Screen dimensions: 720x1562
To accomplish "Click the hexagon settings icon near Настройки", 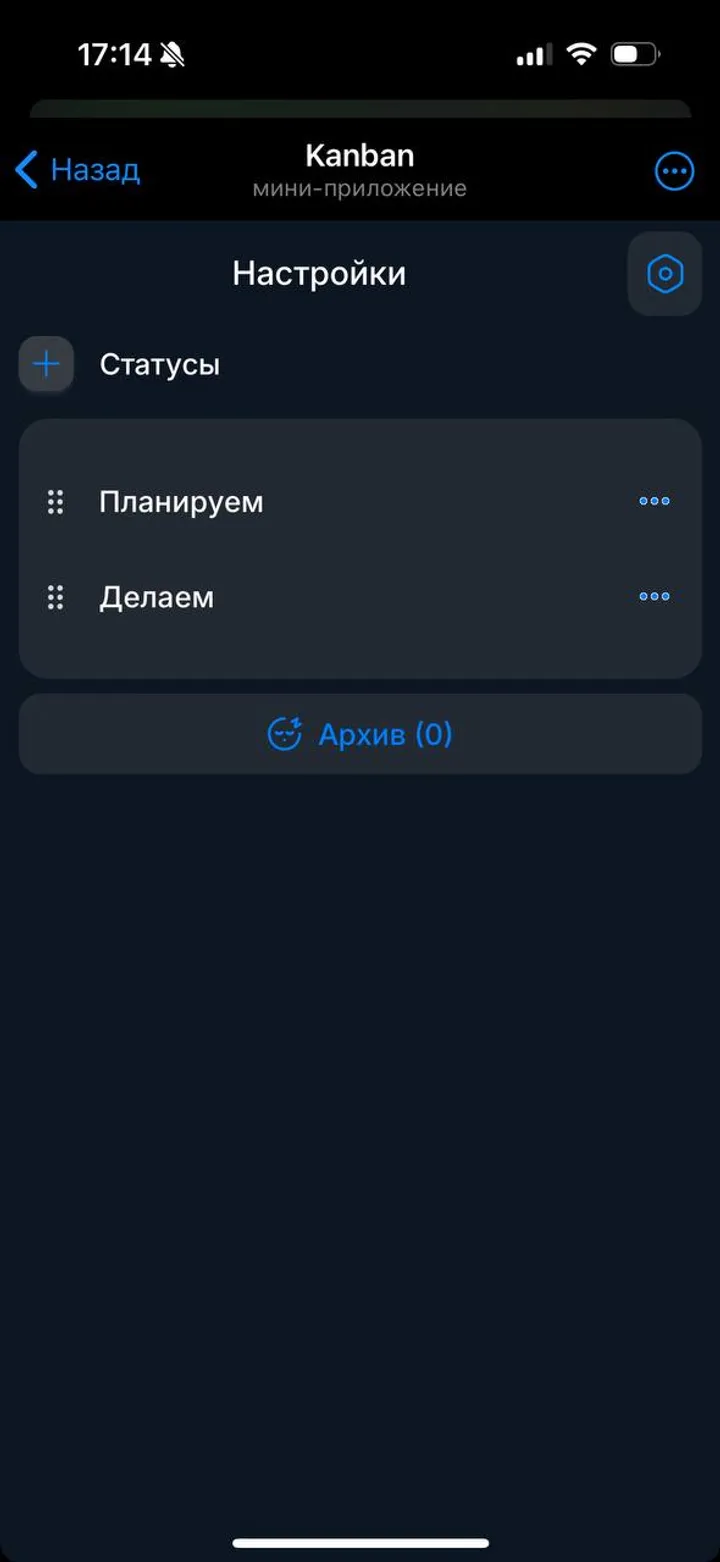I will point(664,272).
